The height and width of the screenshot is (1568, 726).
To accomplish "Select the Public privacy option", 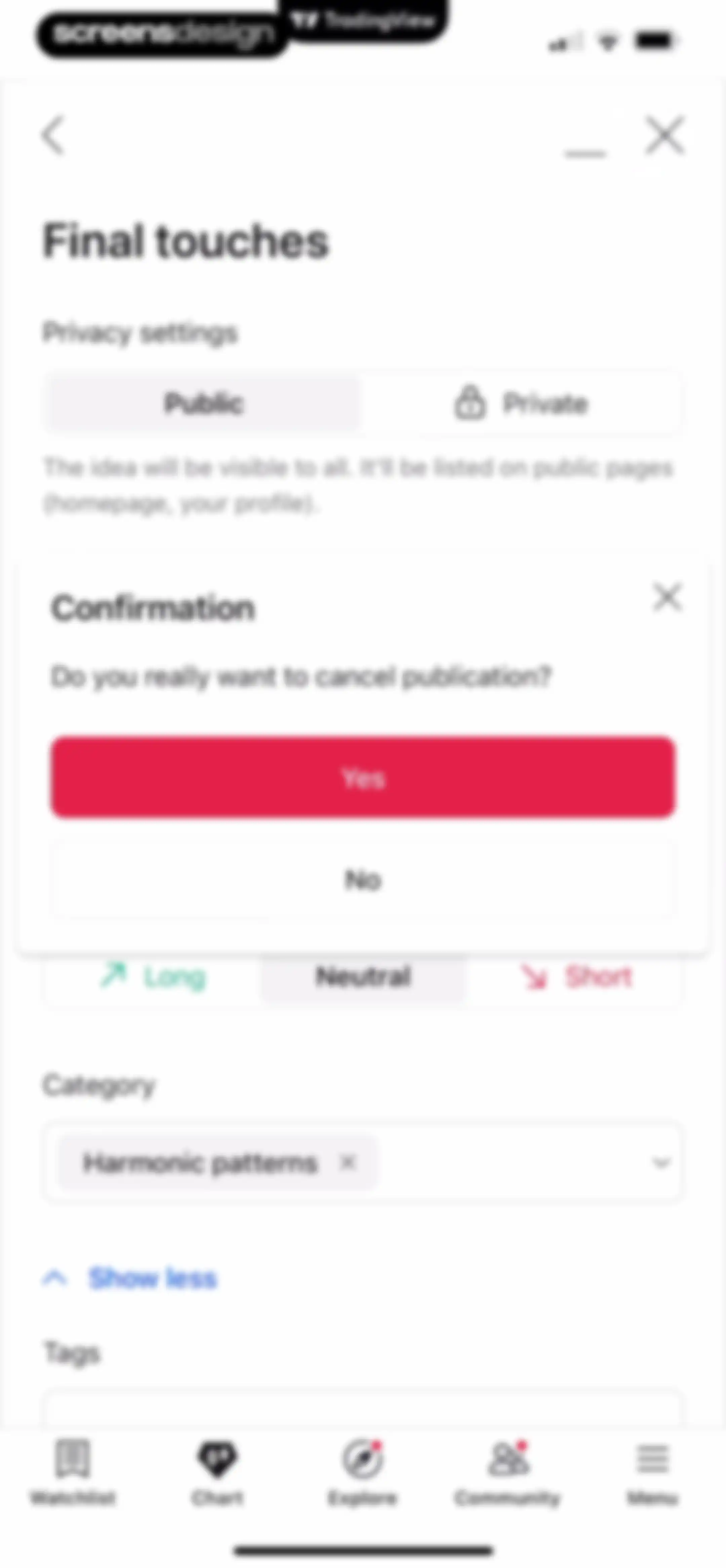I will [203, 403].
